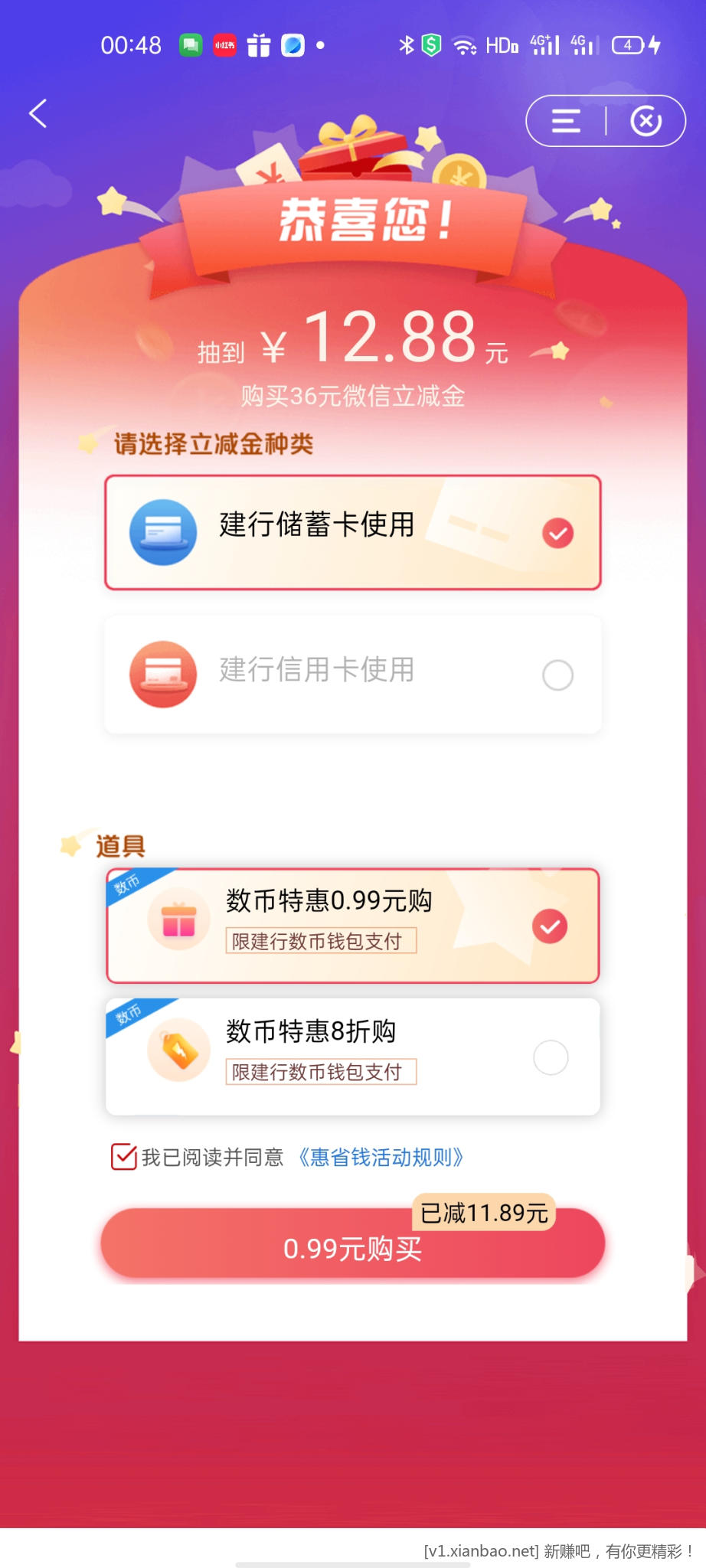Image resolution: width=706 pixels, height=1568 pixels.
Task: Tap the Xiaohongshu icon in the status bar
Action: (x=223, y=45)
